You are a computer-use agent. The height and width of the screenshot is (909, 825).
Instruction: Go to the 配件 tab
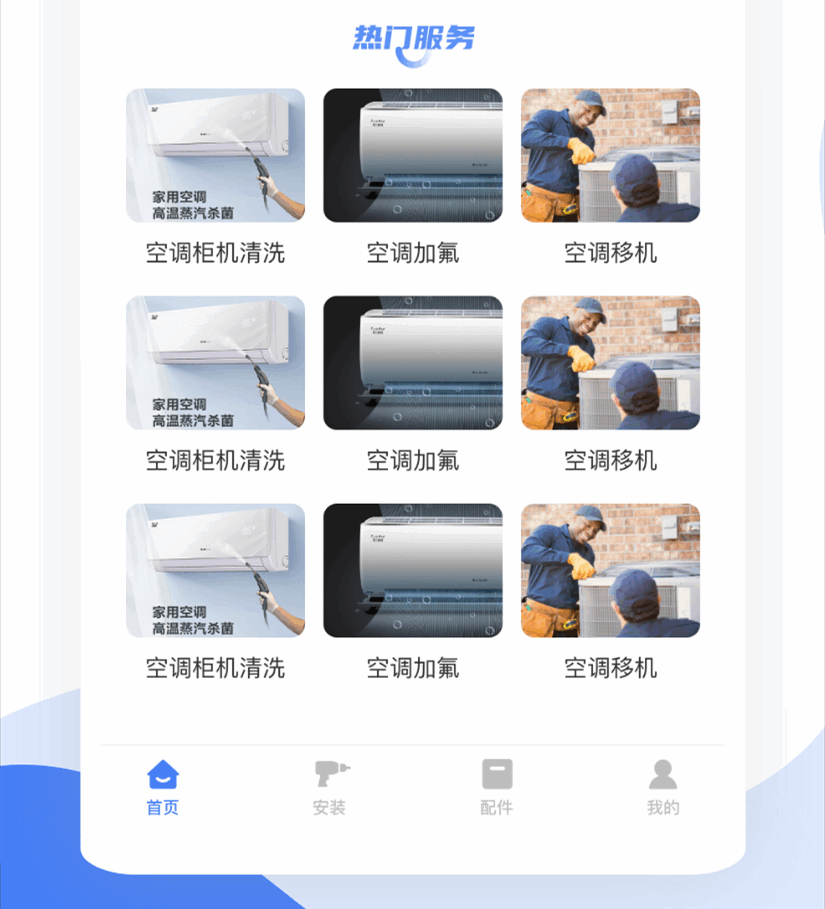click(x=496, y=787)
